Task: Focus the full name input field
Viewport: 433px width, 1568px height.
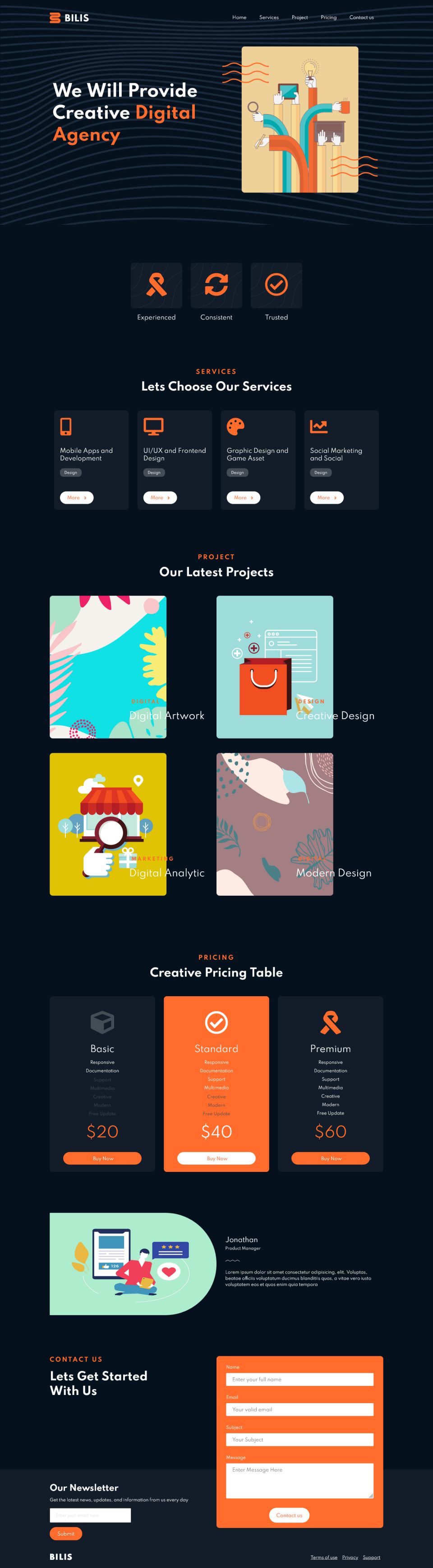Action: [x=299, y=1379]
